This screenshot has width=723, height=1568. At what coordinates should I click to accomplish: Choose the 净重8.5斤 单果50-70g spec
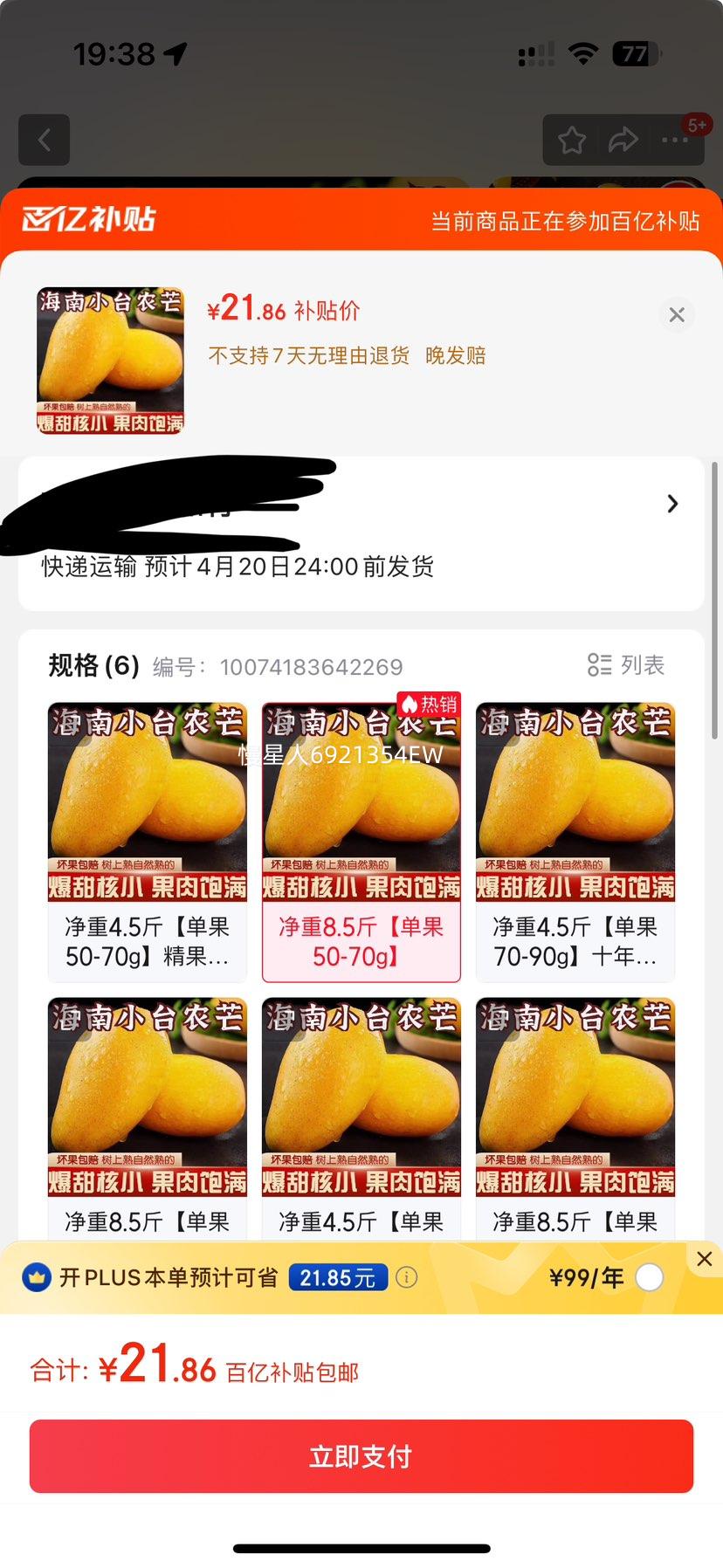361,842
